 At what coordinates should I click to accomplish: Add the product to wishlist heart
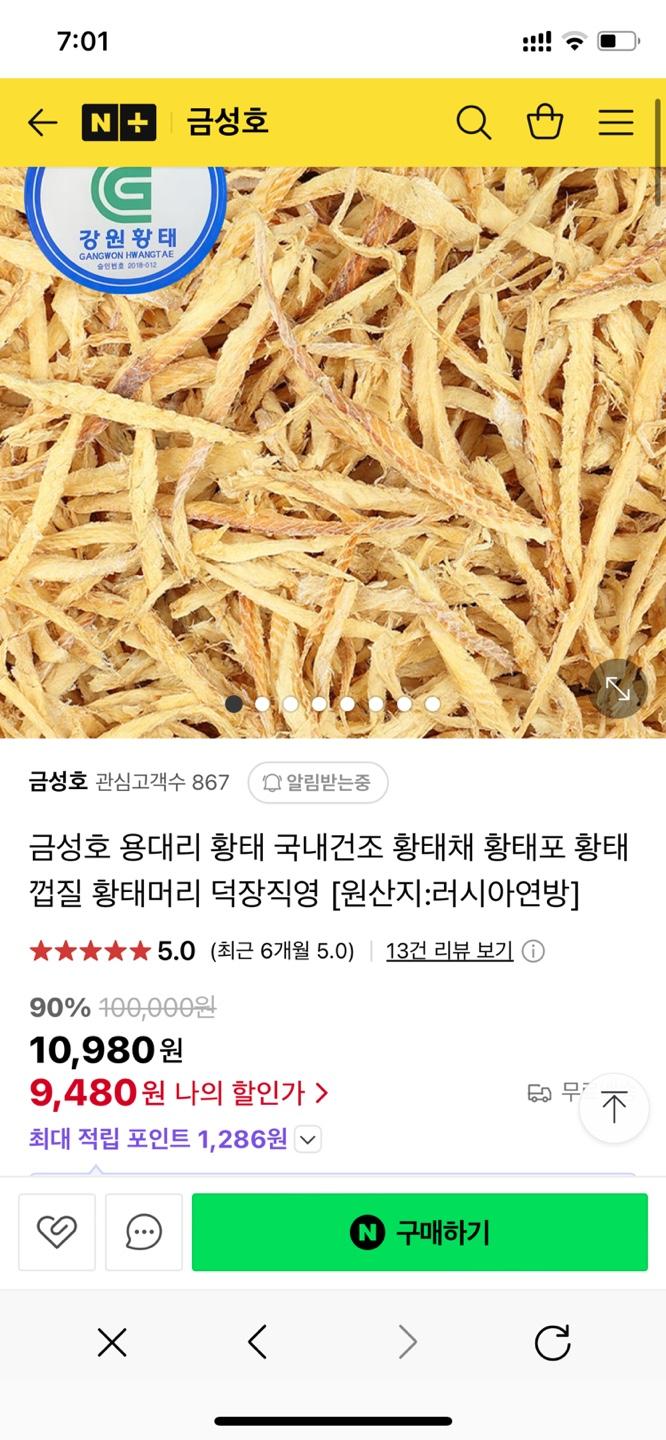(x=57, y=1232)
